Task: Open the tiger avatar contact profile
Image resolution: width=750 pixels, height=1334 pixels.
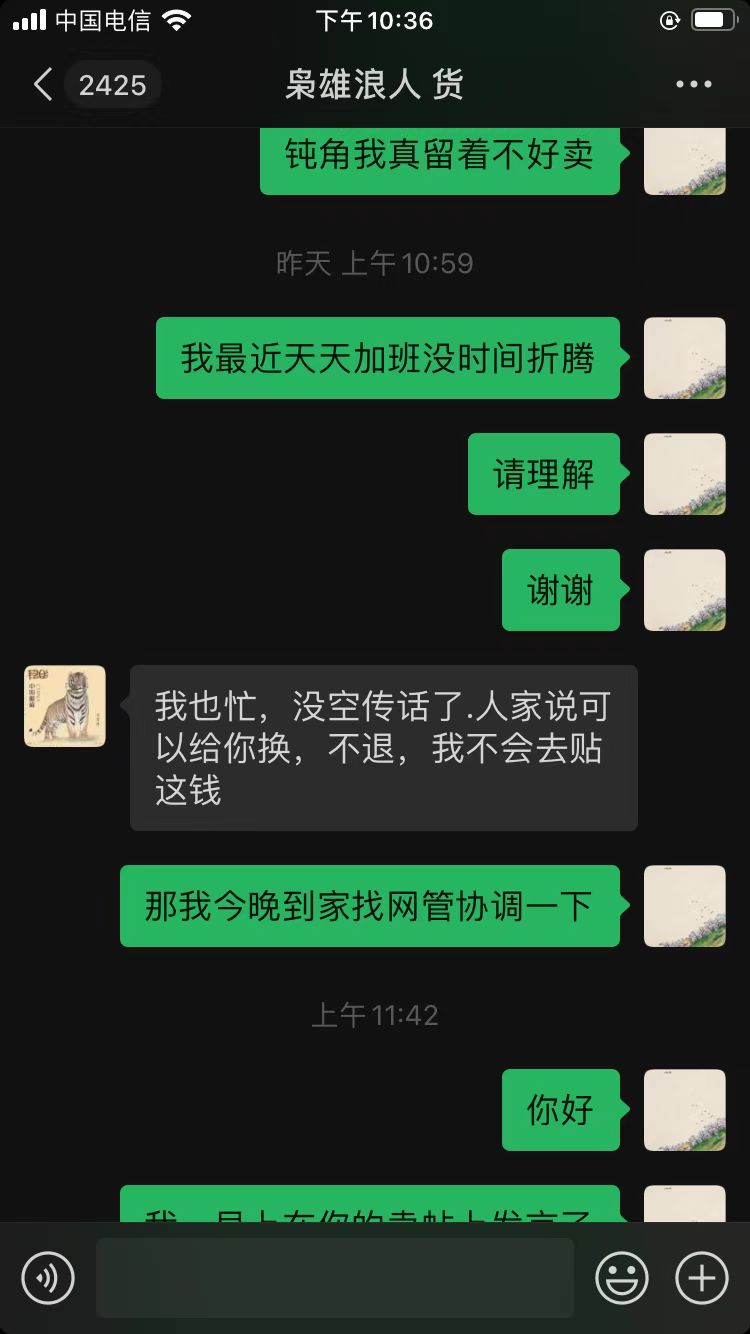Action: (x=65, y=706)
